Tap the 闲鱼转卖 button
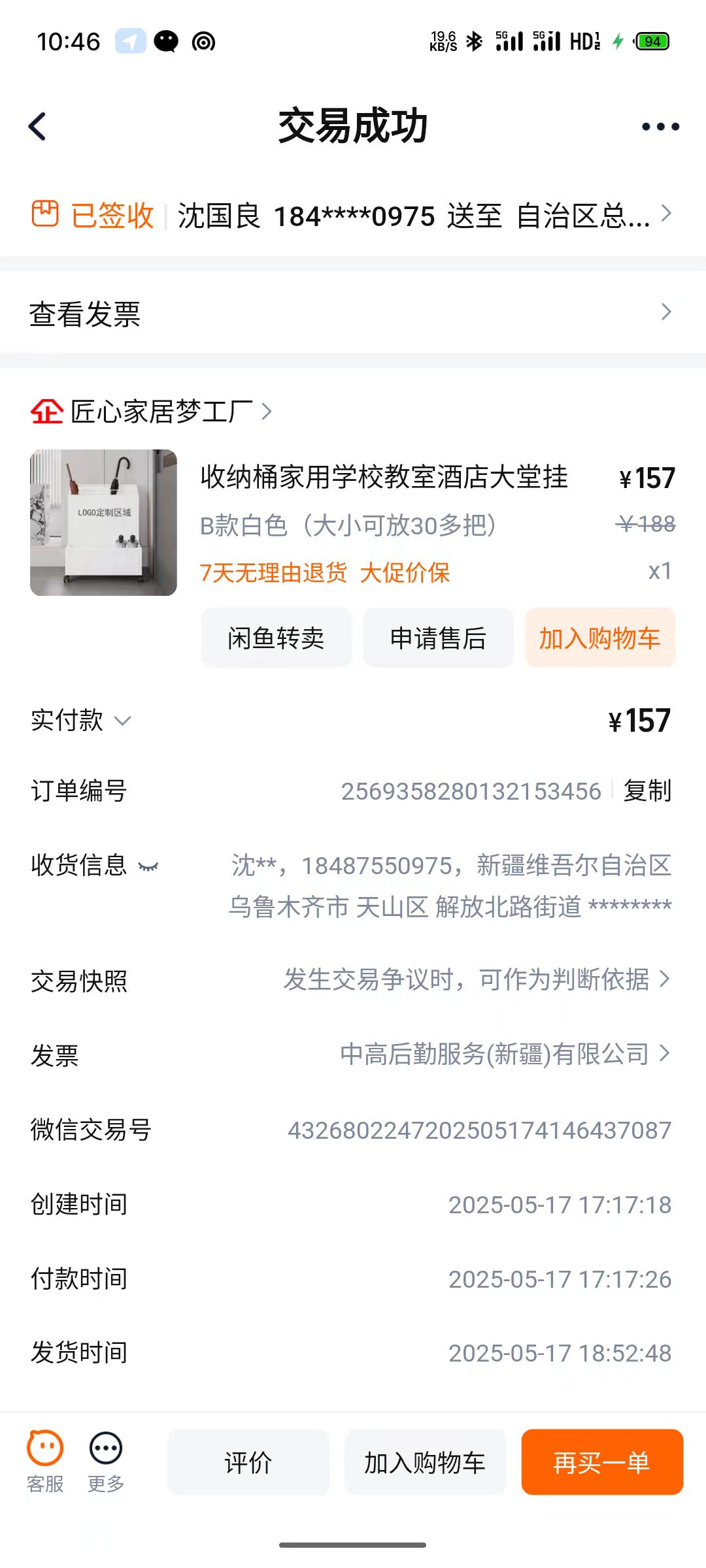The height and width of the screenshot is (1568, 706). coord(276,638)
